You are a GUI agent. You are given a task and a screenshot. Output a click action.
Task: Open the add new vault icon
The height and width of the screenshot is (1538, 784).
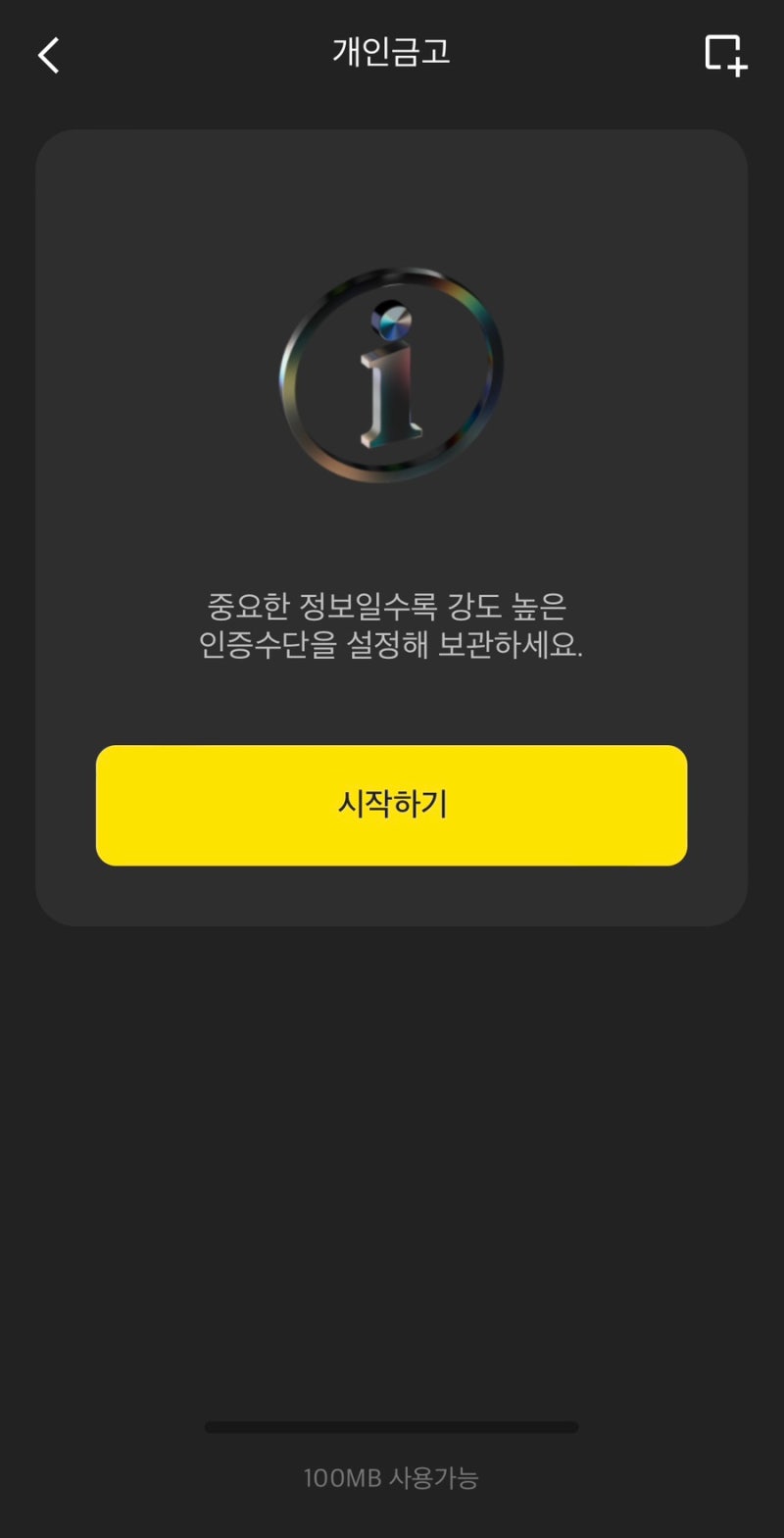(x=726, y=55)
